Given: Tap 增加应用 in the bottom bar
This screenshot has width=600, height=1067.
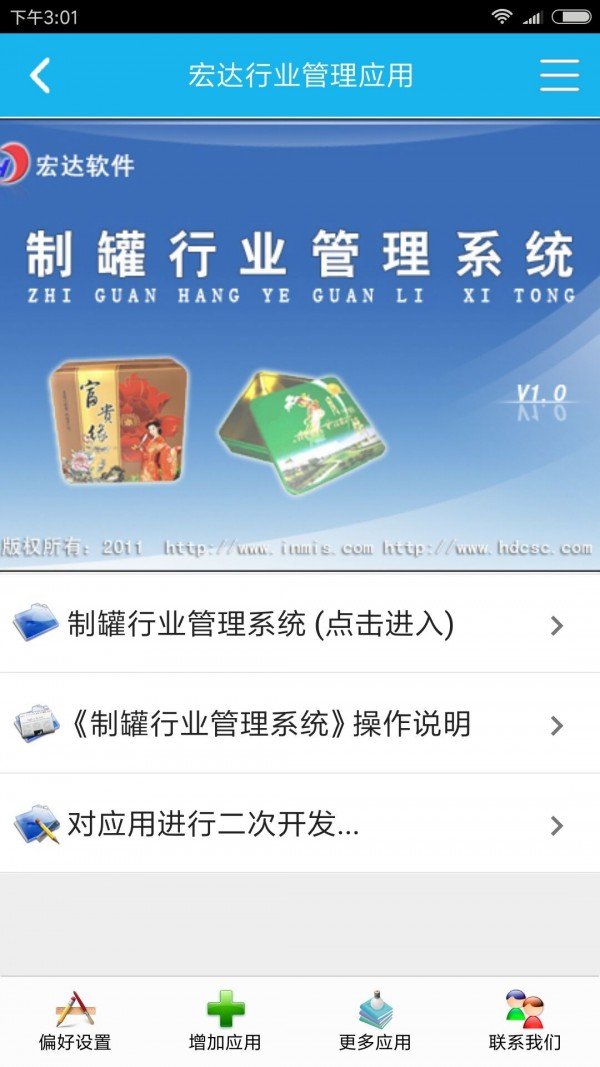Looking at the screenshot, I should tap(225, 1020).
